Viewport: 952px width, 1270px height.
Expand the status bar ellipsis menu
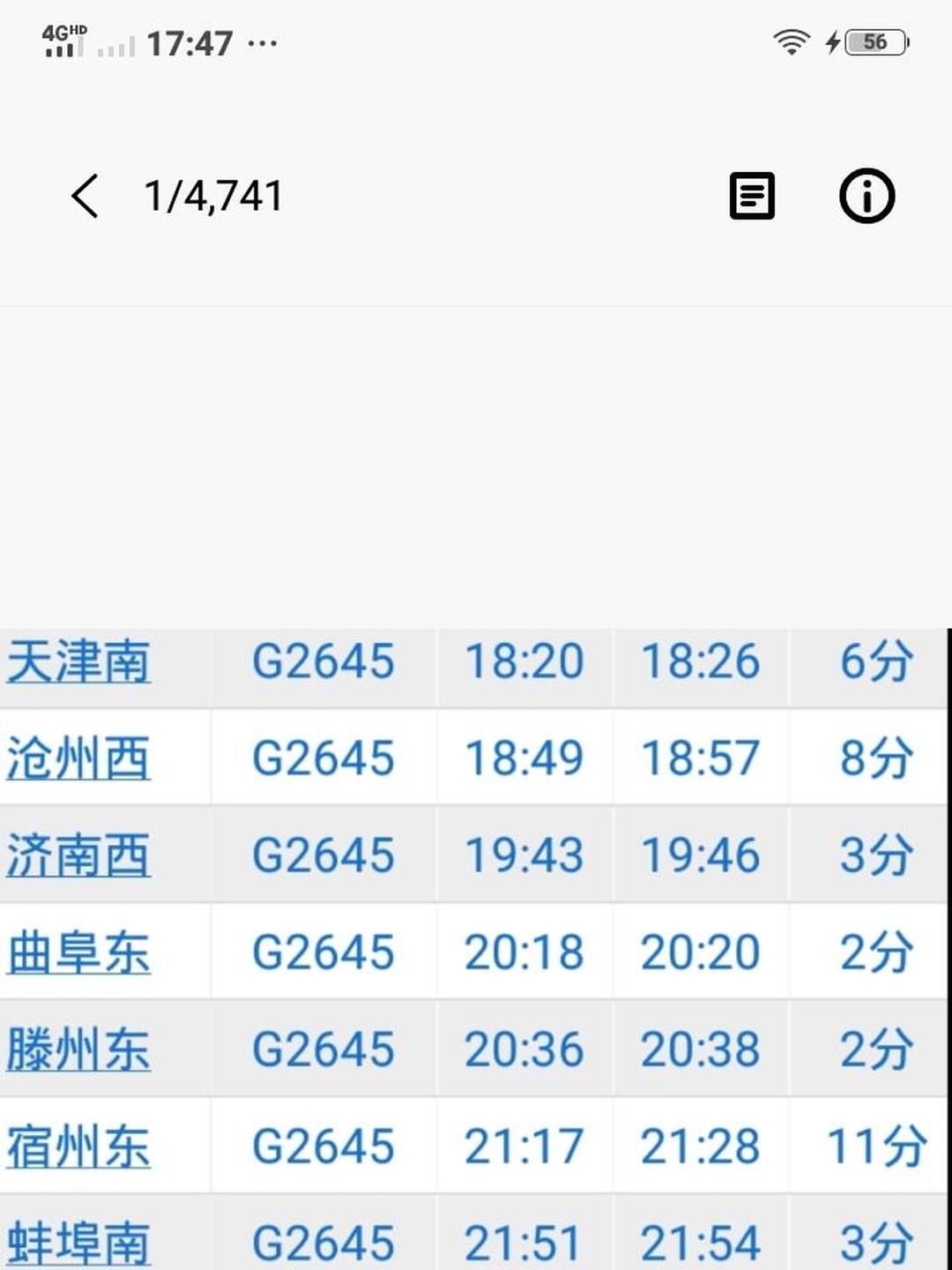(263, 44)
